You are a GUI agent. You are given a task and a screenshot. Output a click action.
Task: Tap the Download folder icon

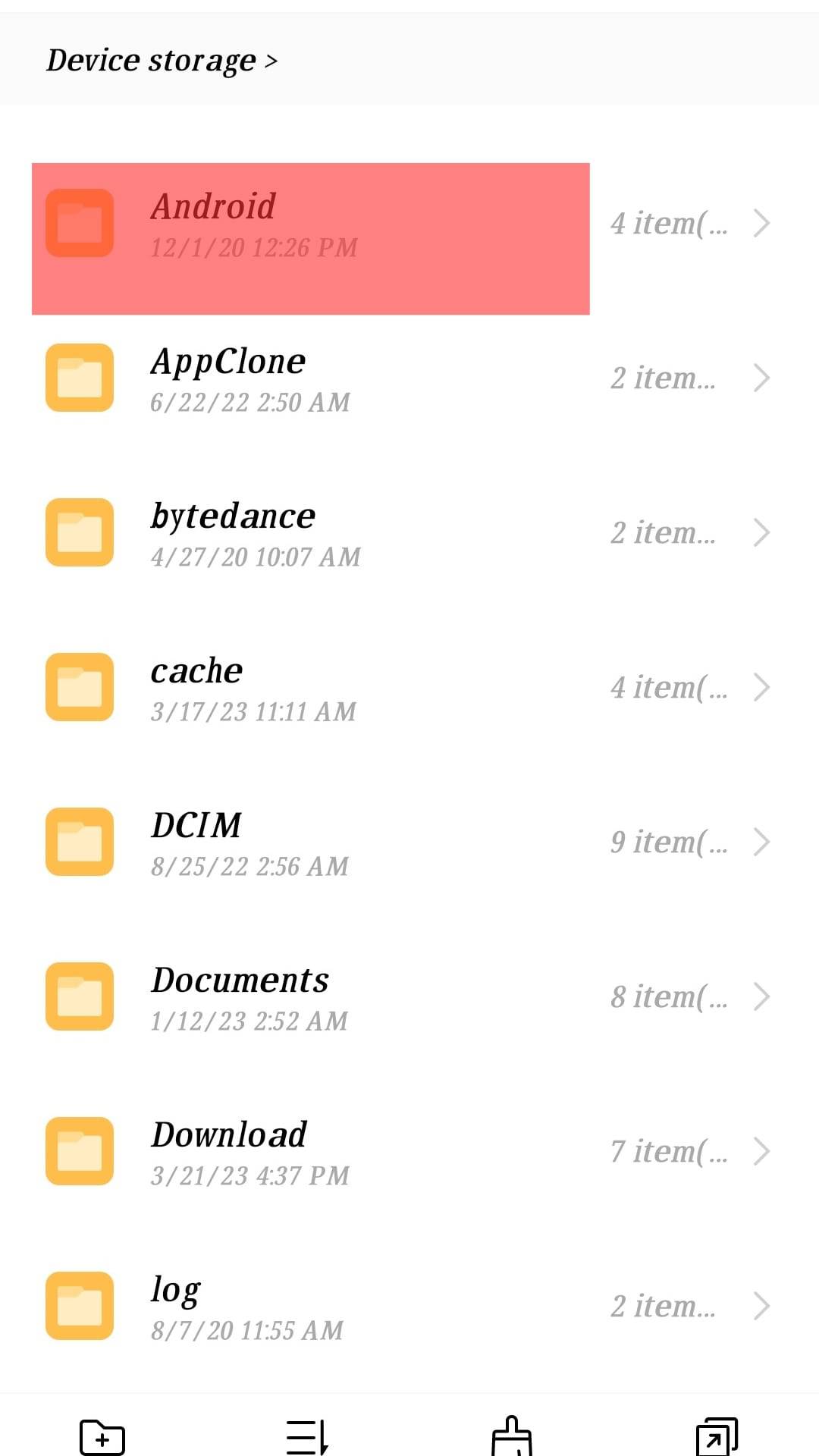[x=79, y=1151]
